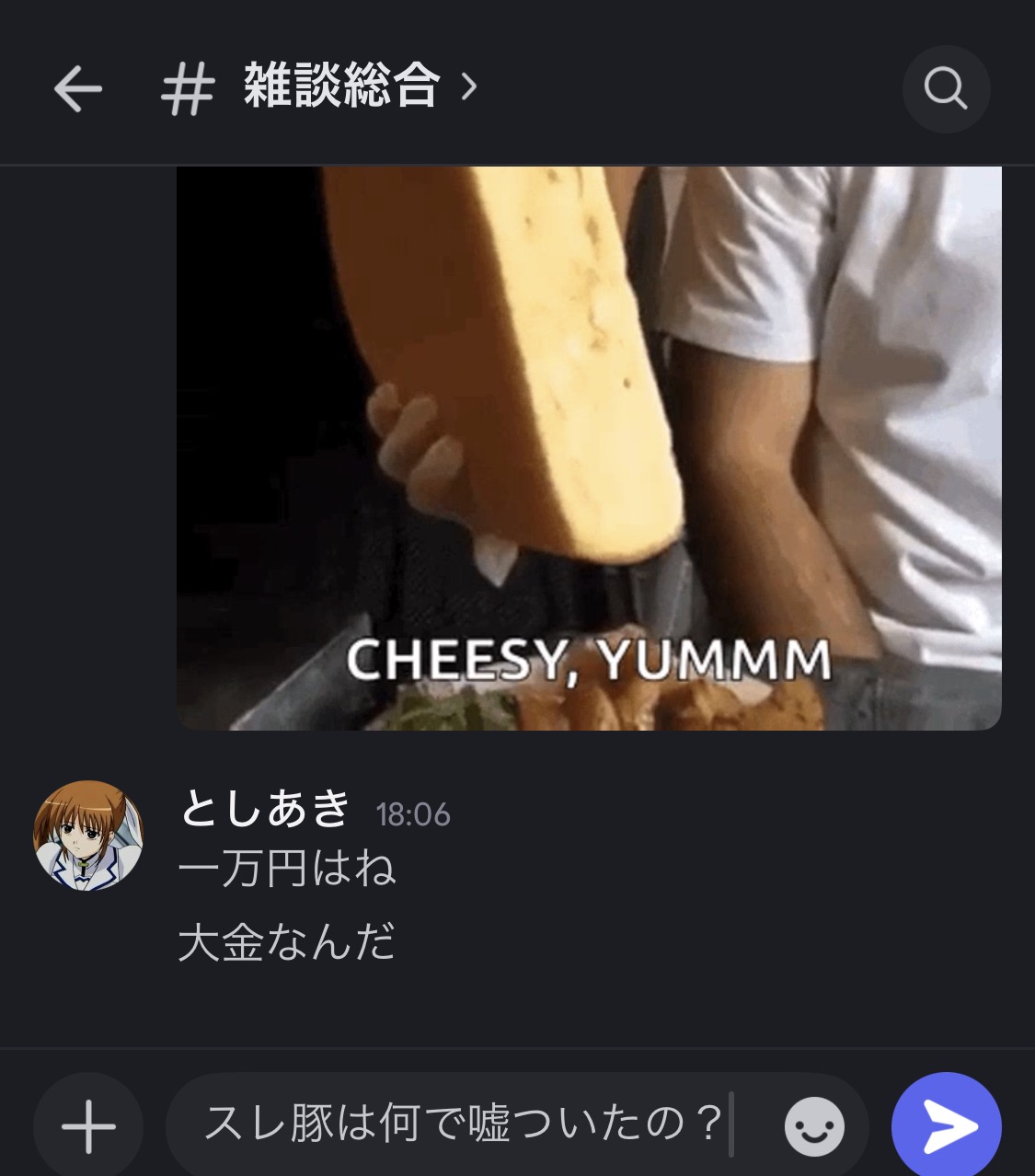This screenshot has height=1176, width=1035.
Task: Open the emoji picker
Action: (813, 1125)
